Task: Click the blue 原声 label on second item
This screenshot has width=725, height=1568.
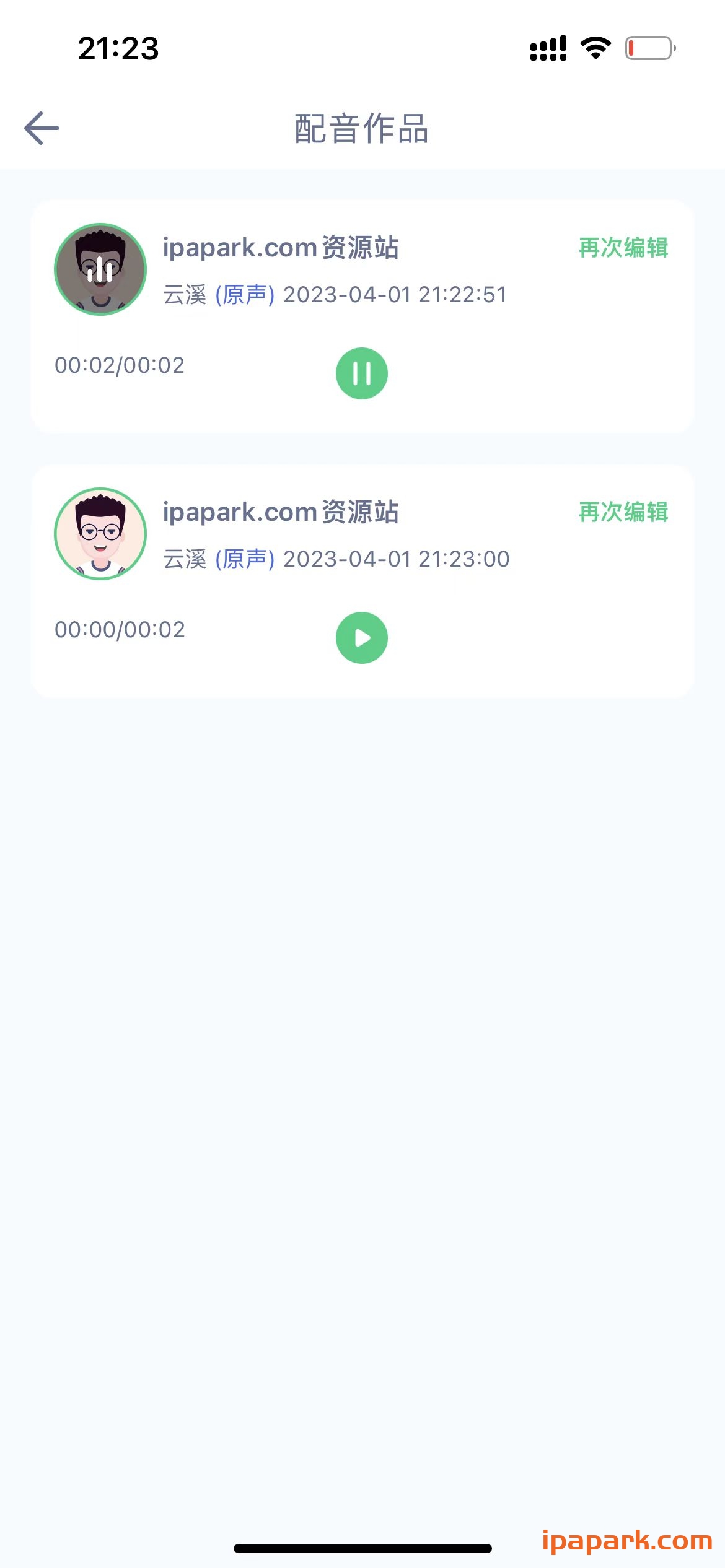Action: tap(245, 559)
